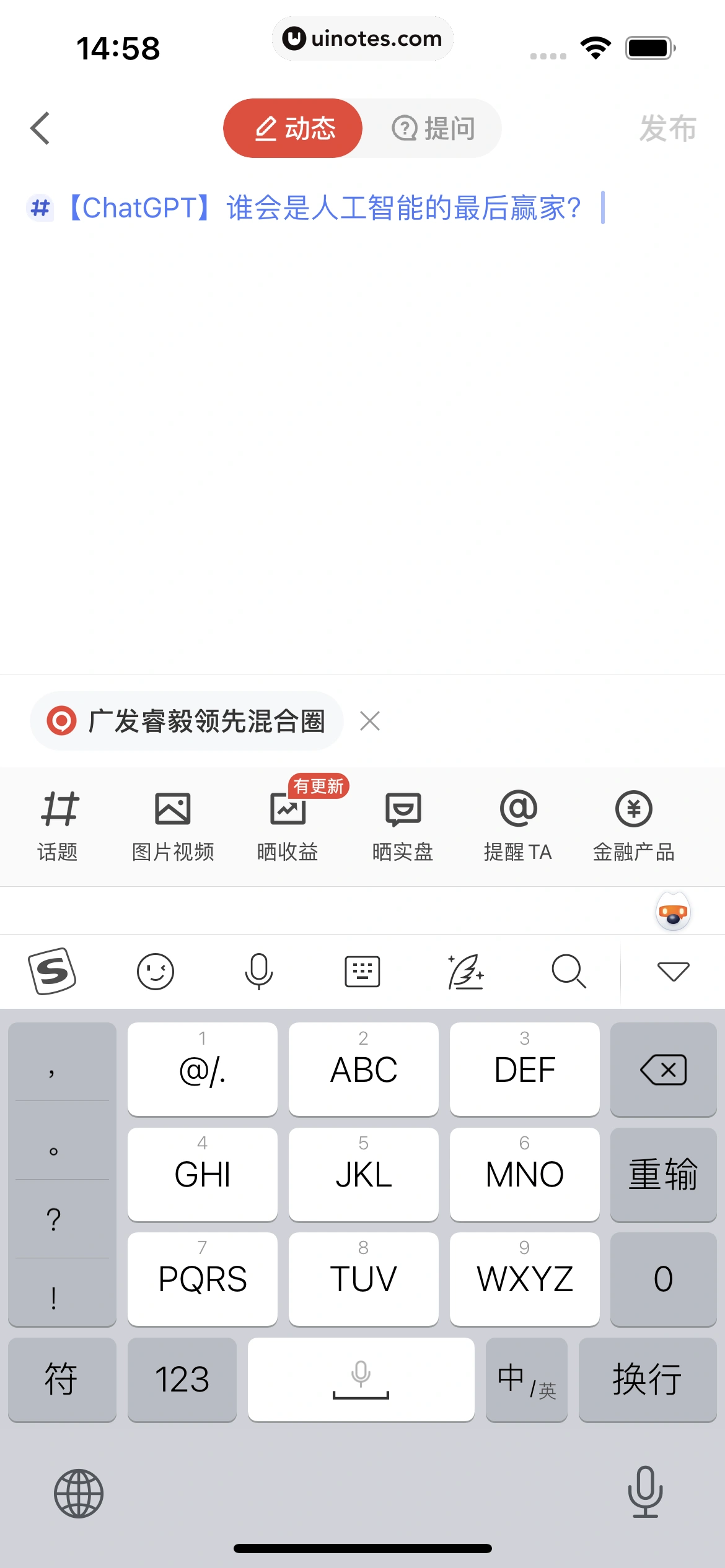Remove the 广发睿毅领先混合圈 circle tag
The height and width of the screenshot is (1568, 725).
pyautogui.click(x=370, y=721)
